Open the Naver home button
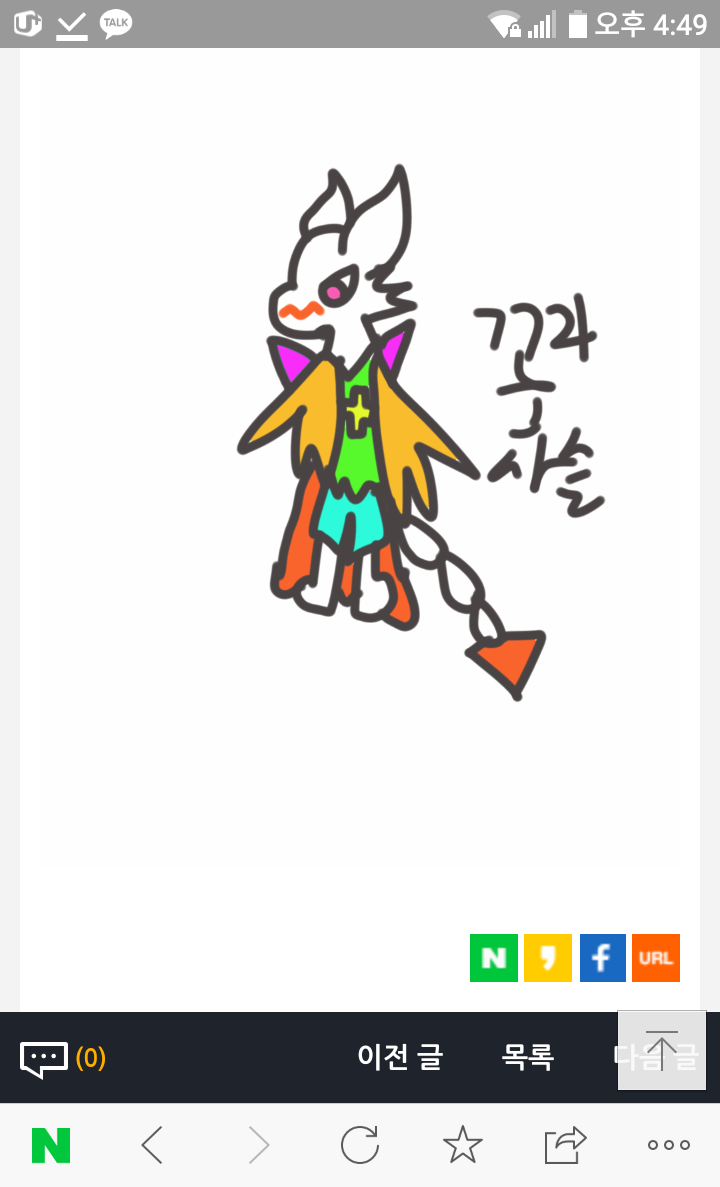 click(x=51, y=1145)
